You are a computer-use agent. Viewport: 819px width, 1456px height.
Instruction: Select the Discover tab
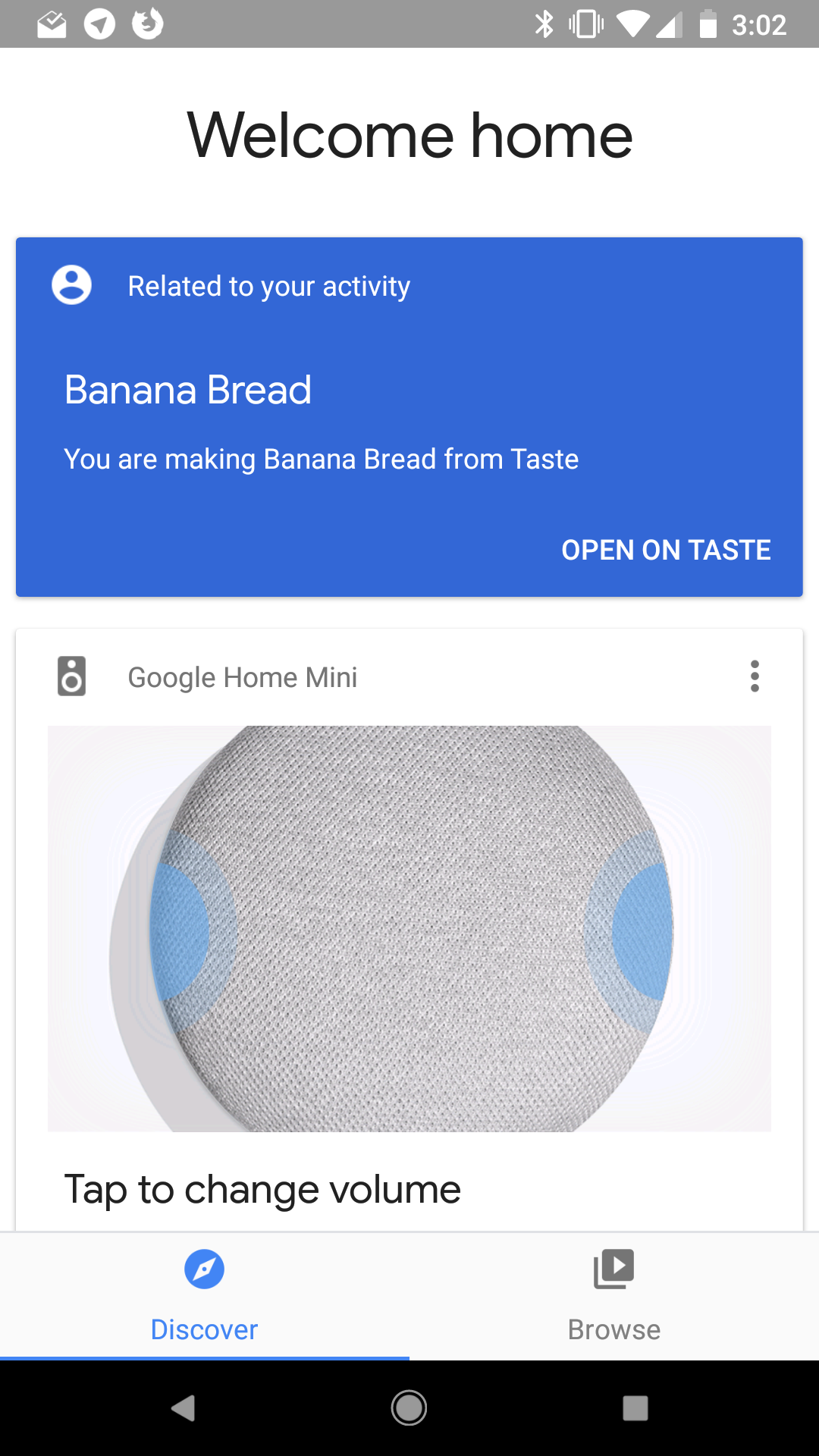click(x=205, y=1296)
